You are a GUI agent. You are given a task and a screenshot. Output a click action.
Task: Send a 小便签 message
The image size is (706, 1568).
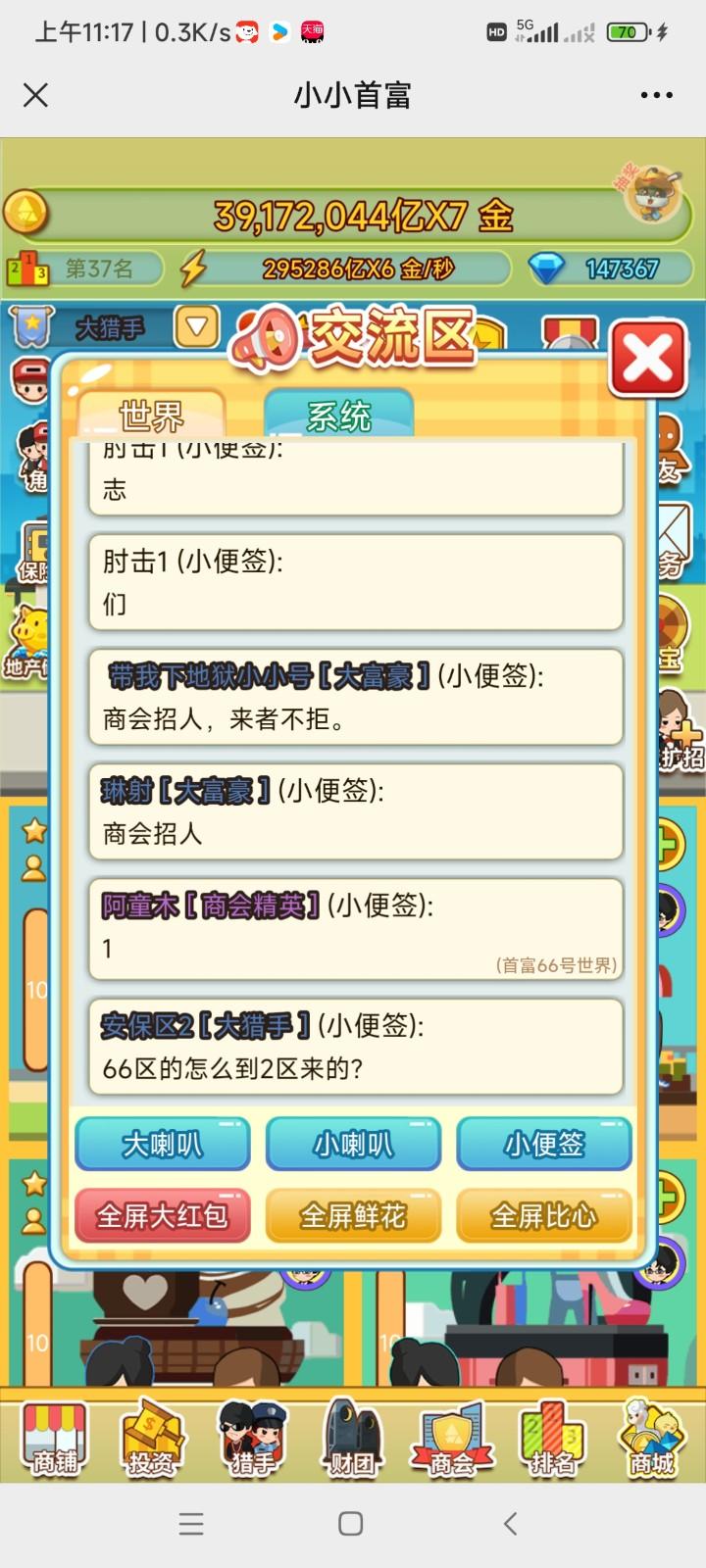(x=544, y=1145)
